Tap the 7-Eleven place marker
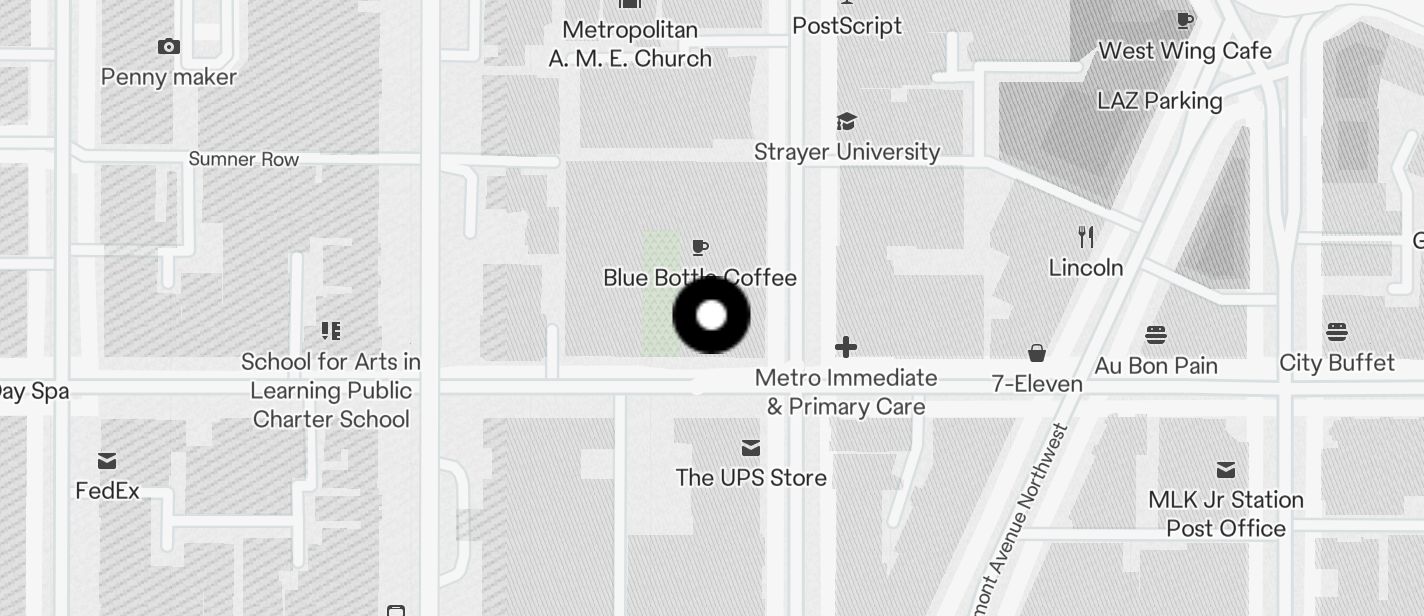This screenshot has height=616, width=1424. [x=1037, y=353]
